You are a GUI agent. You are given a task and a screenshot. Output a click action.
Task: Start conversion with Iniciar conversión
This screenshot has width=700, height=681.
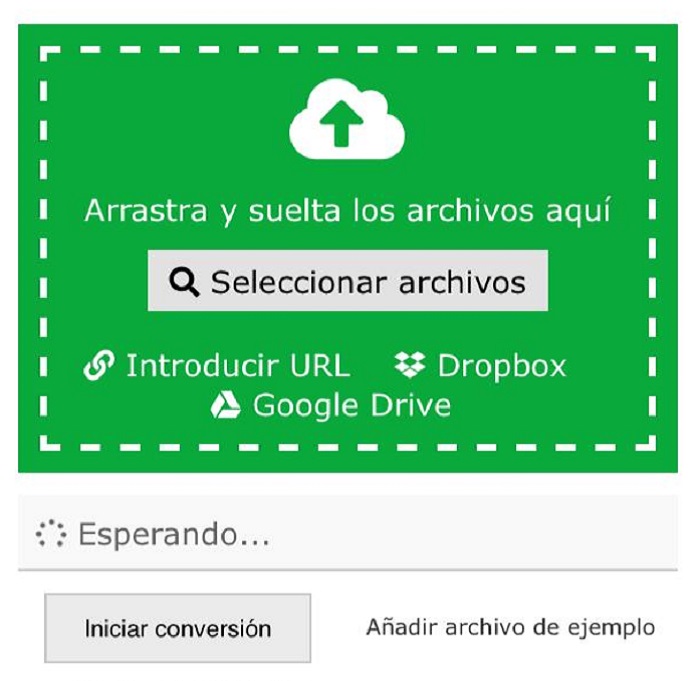[x=177, y=628]
